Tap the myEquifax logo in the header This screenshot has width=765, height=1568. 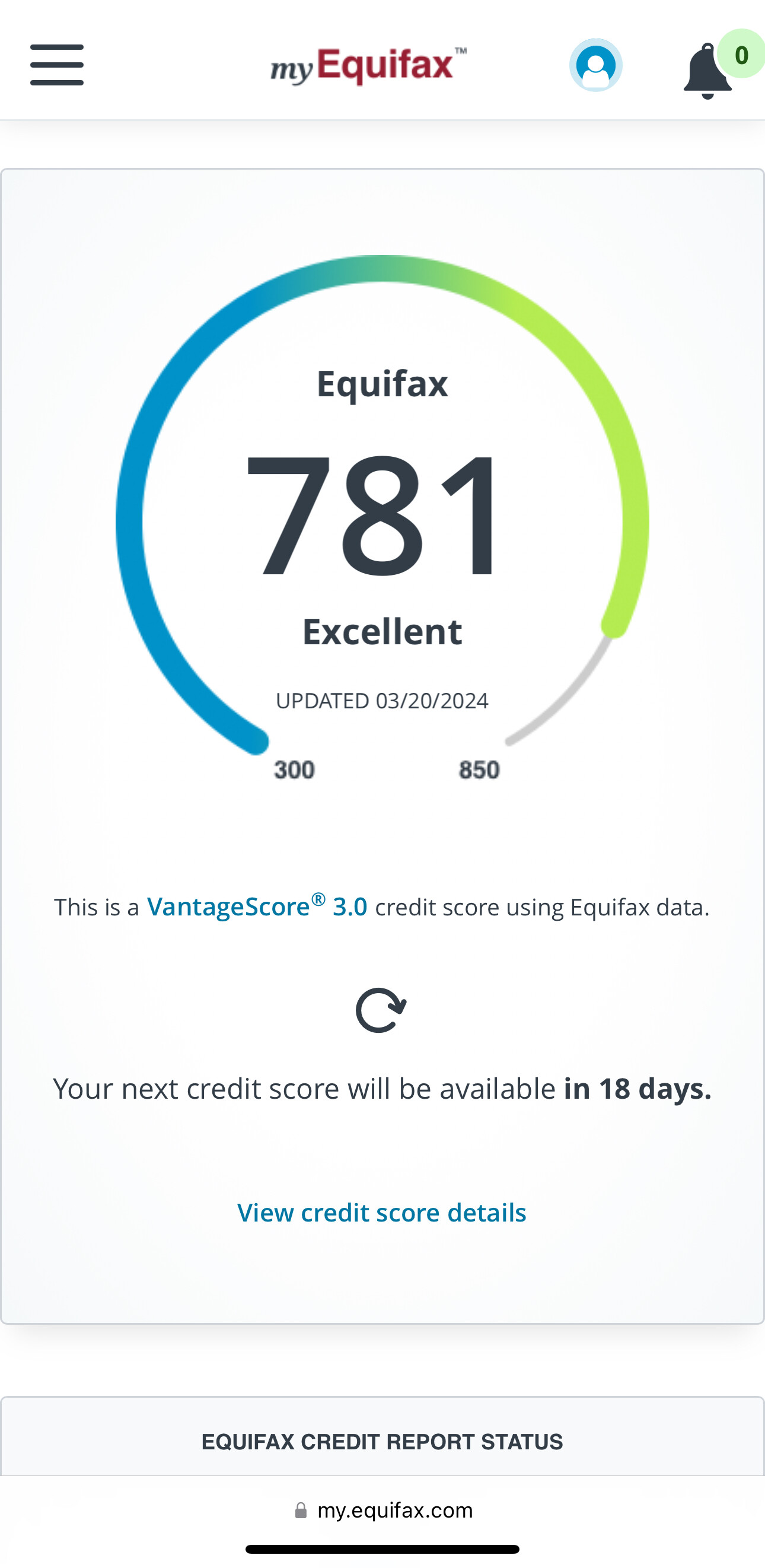(x=368, y=65)
